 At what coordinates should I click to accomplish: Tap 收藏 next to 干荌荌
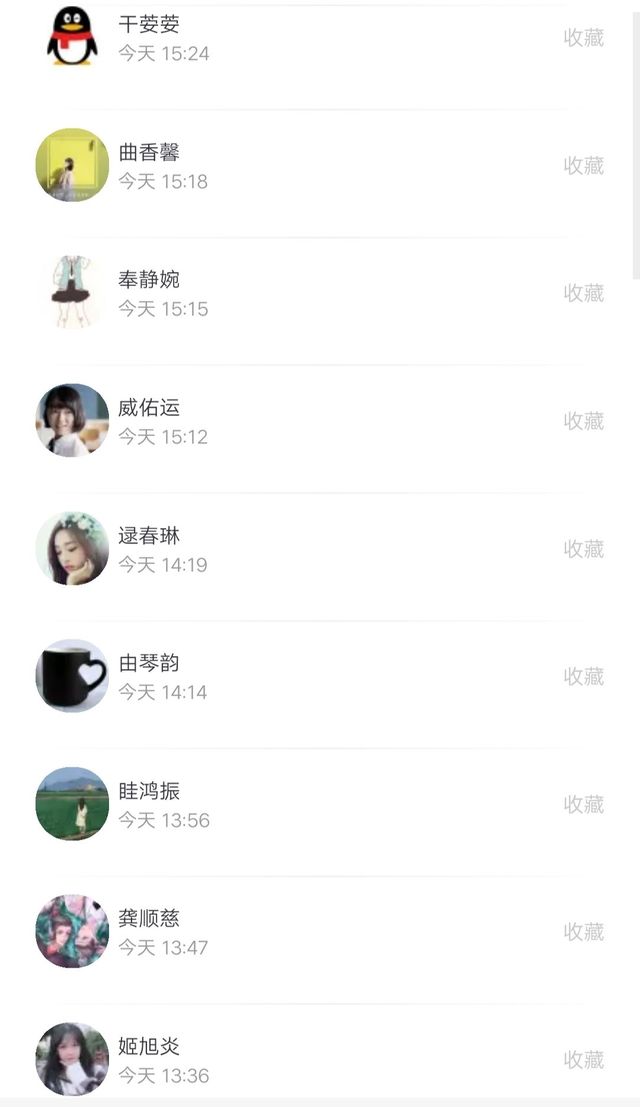[584, 38]
